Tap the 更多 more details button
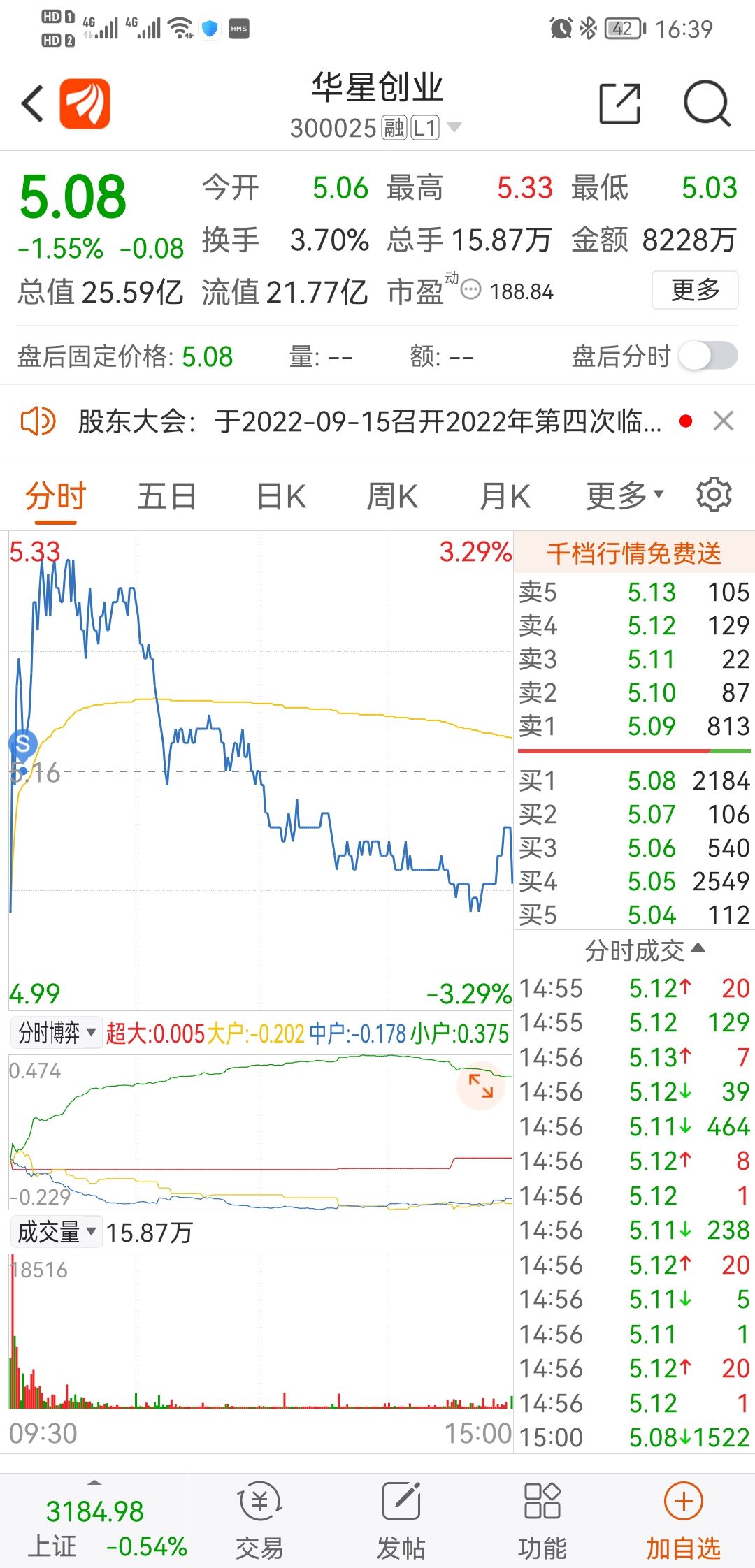The image size is (755, 1568). (694, 291)
